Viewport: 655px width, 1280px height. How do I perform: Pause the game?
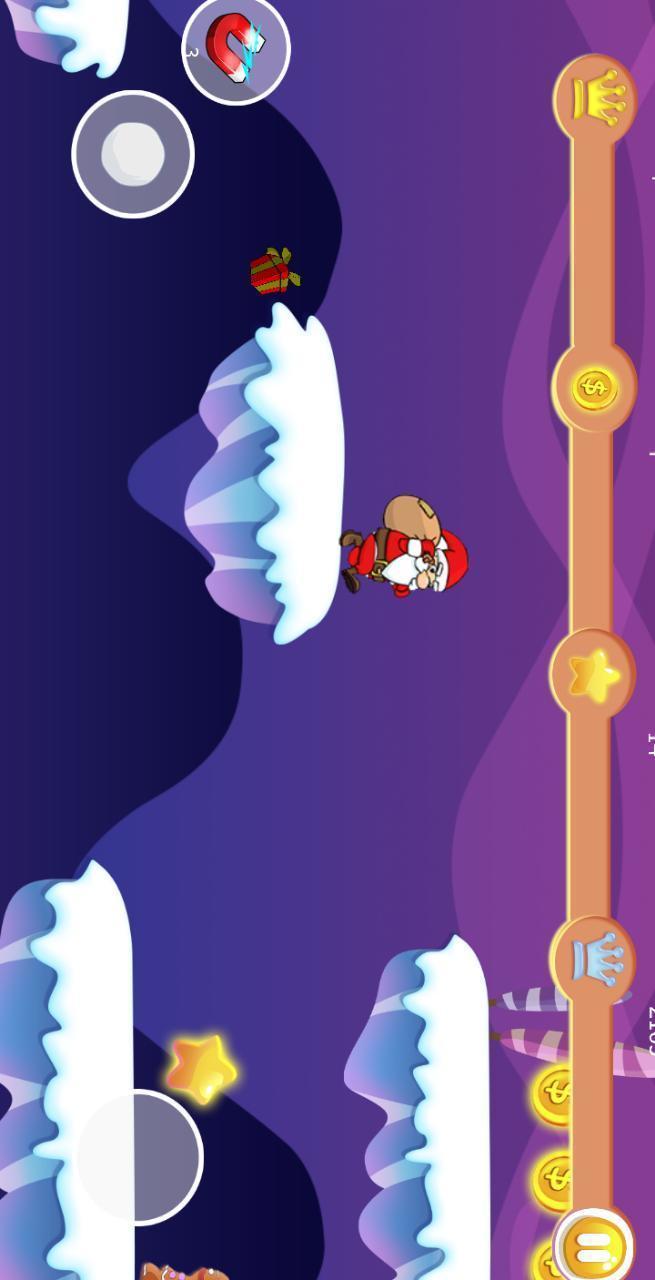[x=594, y=1246]
